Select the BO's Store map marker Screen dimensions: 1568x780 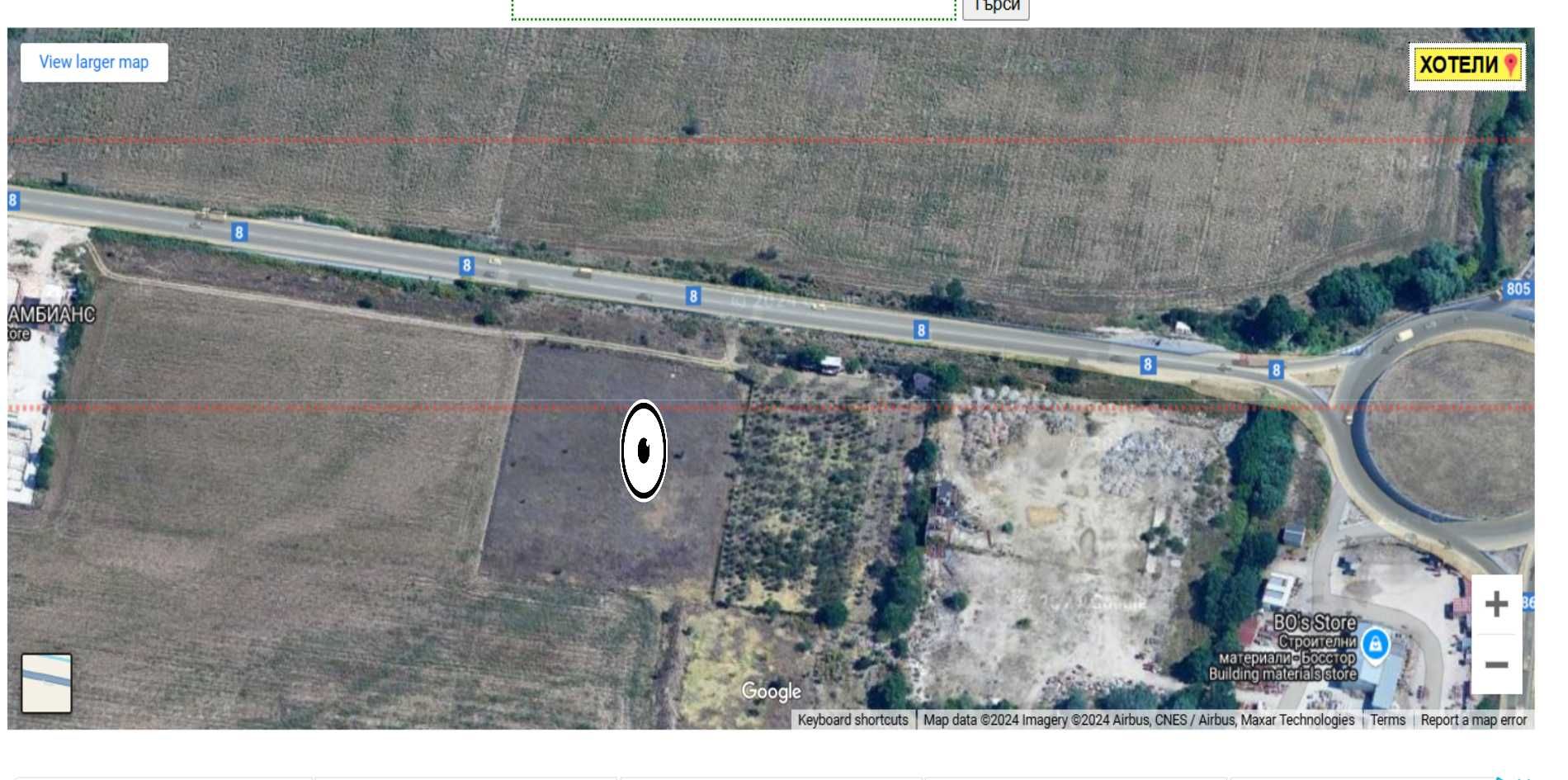tap(1375, 643)
